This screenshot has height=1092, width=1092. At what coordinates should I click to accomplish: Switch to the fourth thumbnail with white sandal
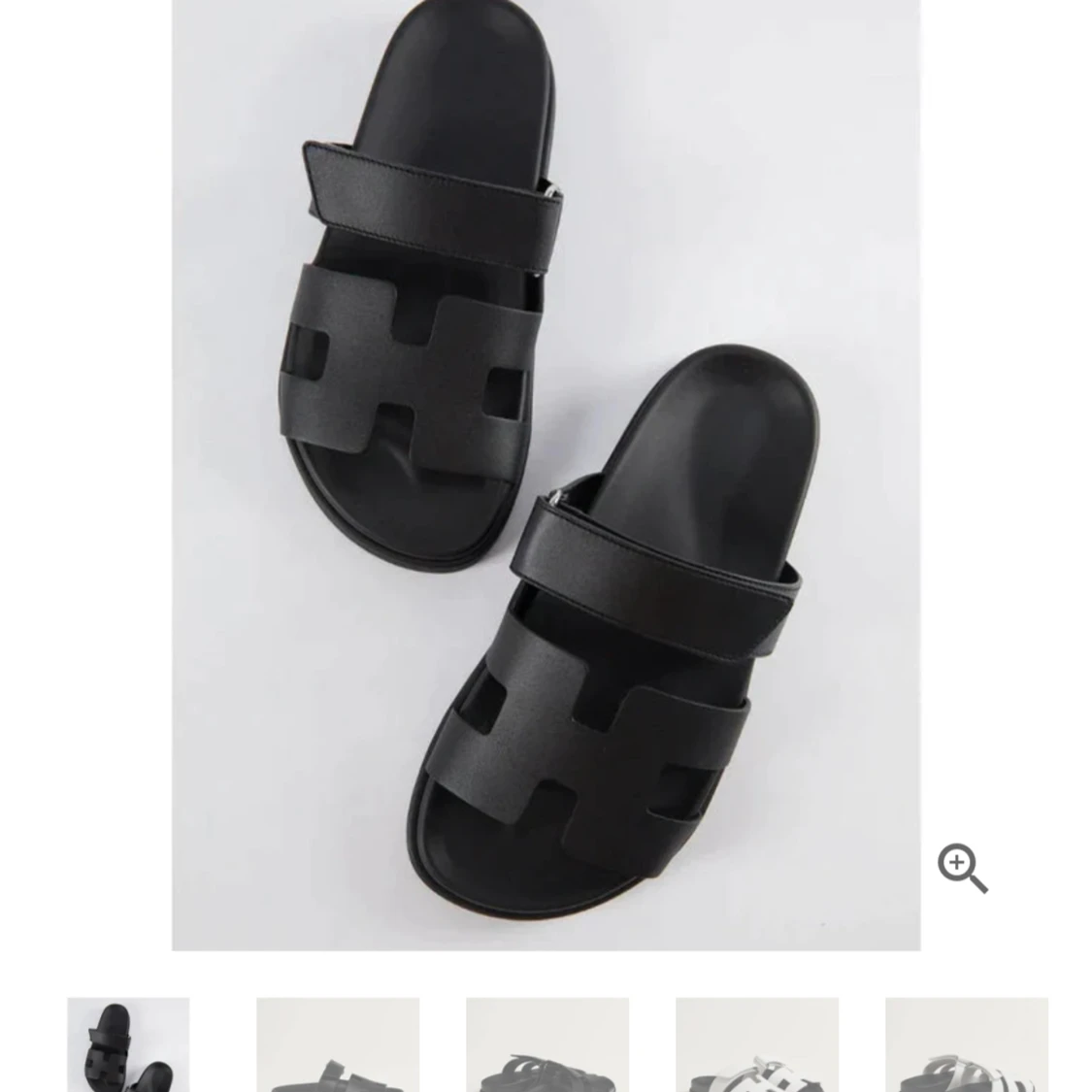point(757,1044)
